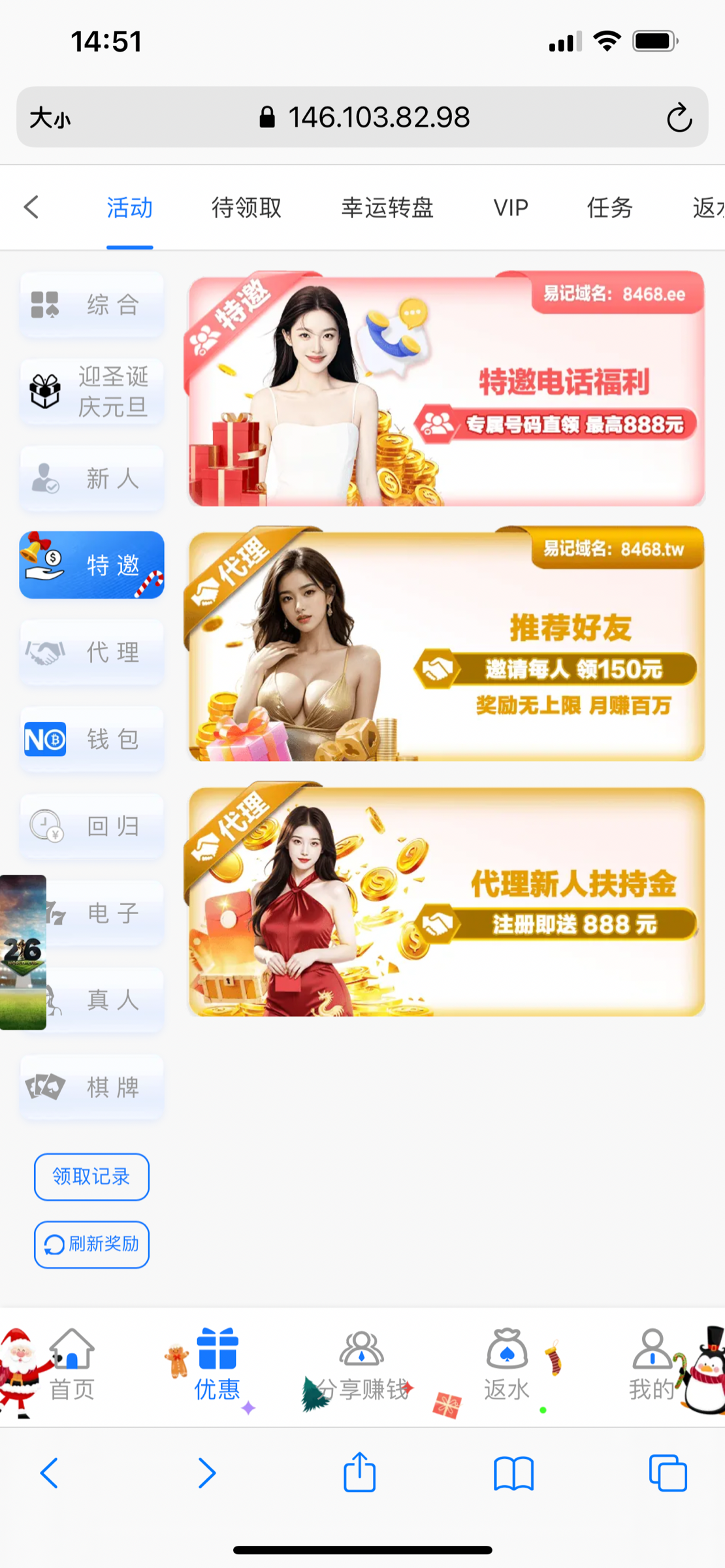
Task: Select the VIP tab
Action: tap(510, 208)
